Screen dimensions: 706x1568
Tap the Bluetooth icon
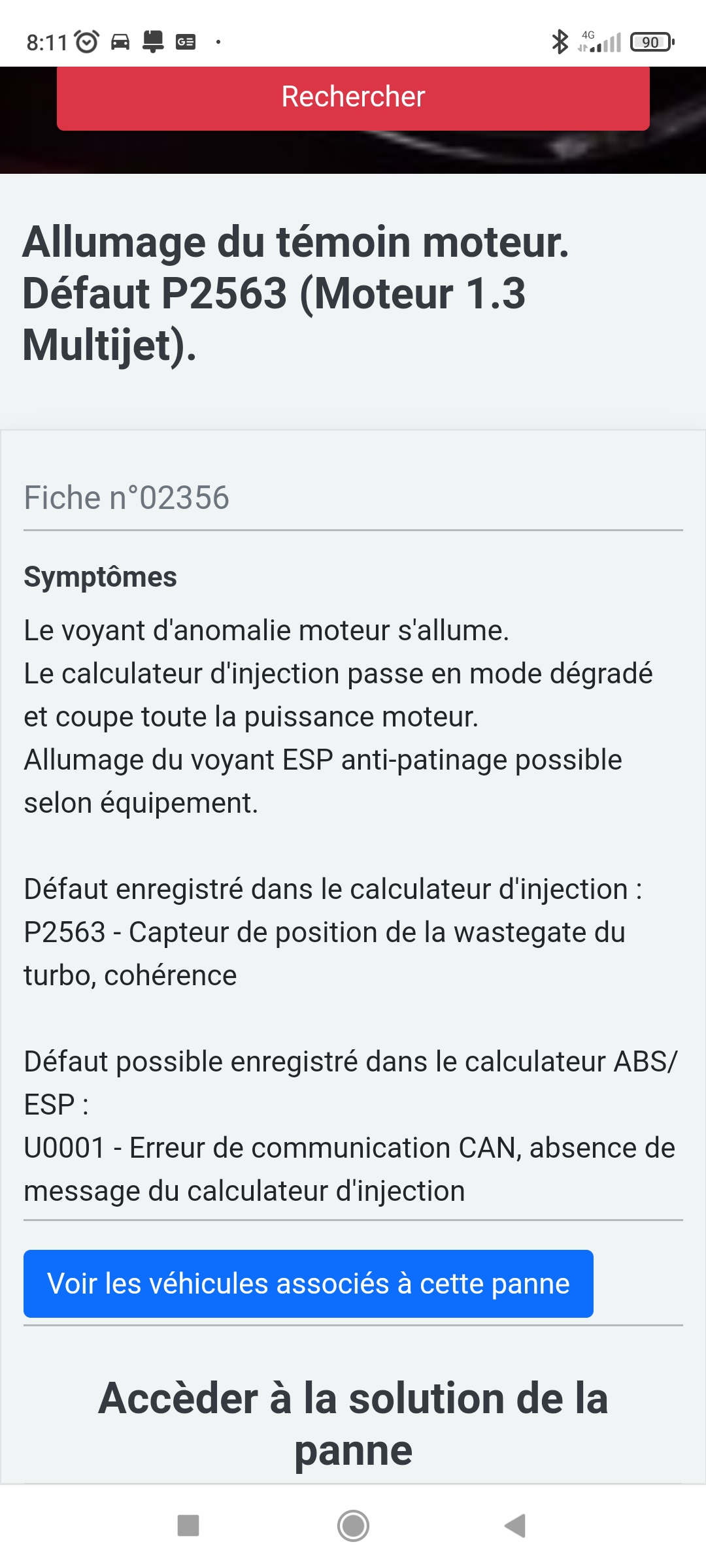pos(560,41)
